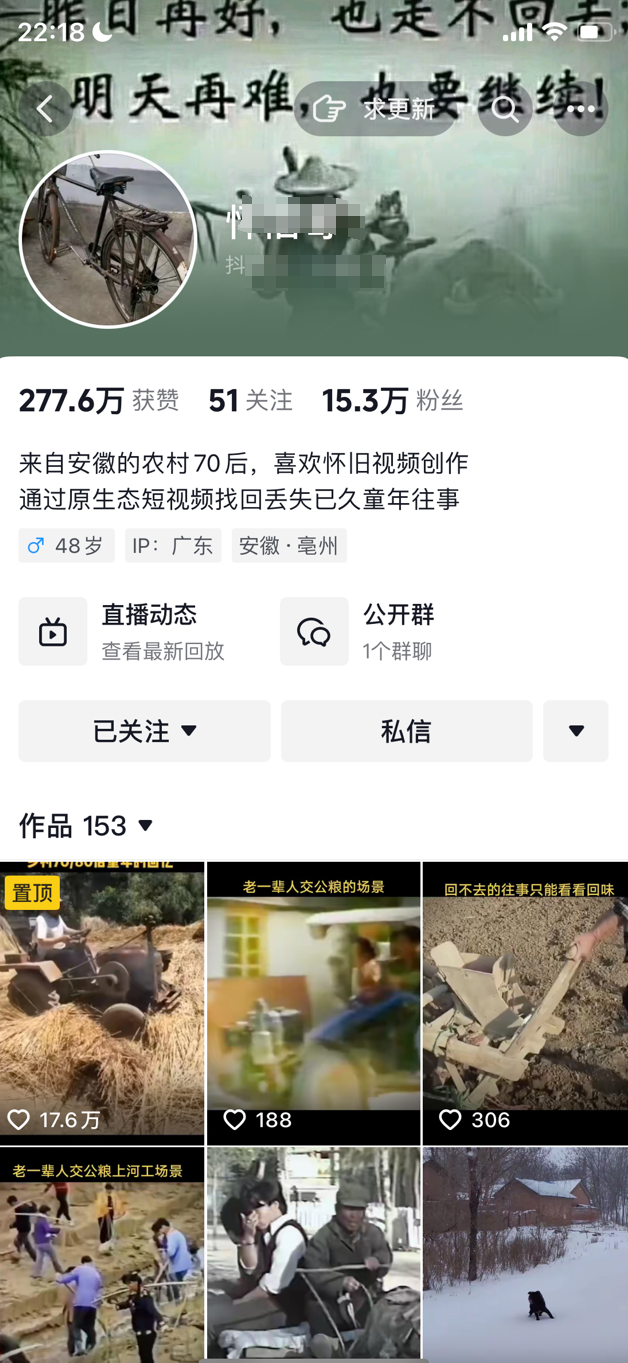Open the 老一辈人交公粮的场景 video
628x1363 pixels.
click(313, 1003)
